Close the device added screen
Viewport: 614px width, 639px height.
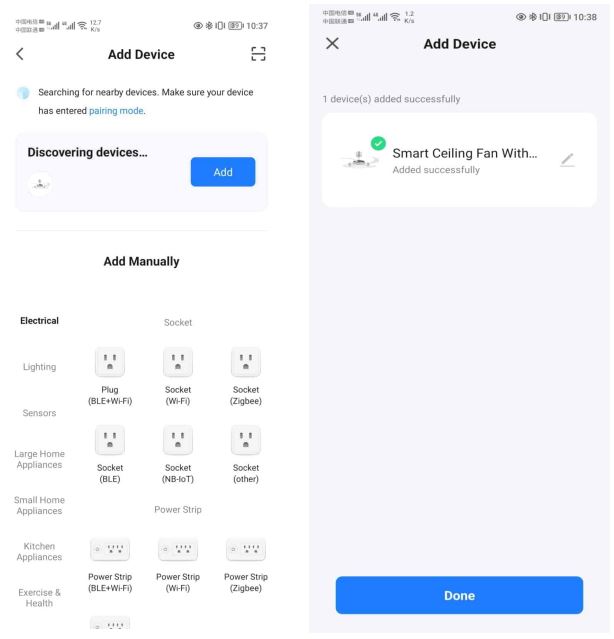pyautogui.click(x=333, y=44)
